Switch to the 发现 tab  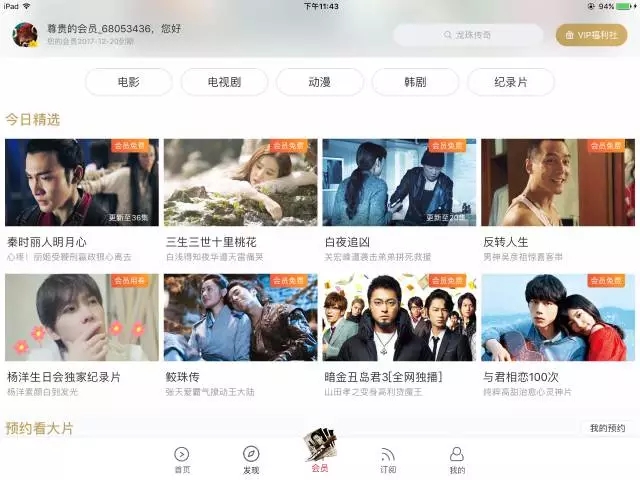[251, 460]
